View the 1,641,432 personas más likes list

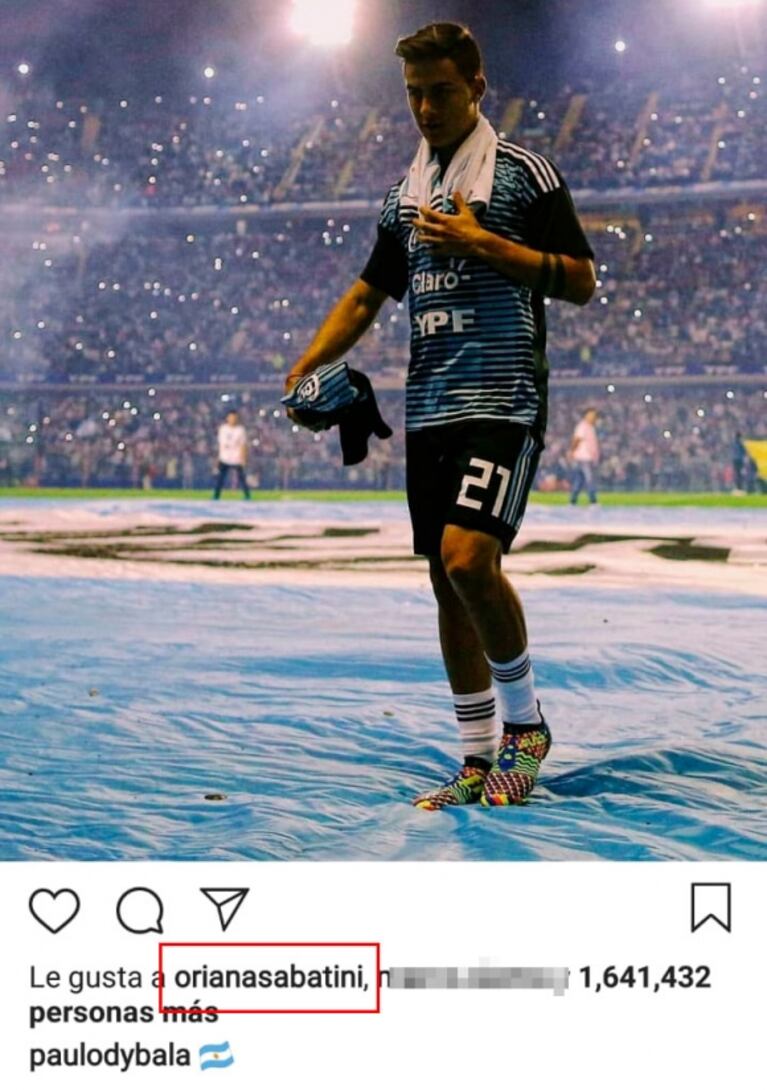click(x=644, y=977)
